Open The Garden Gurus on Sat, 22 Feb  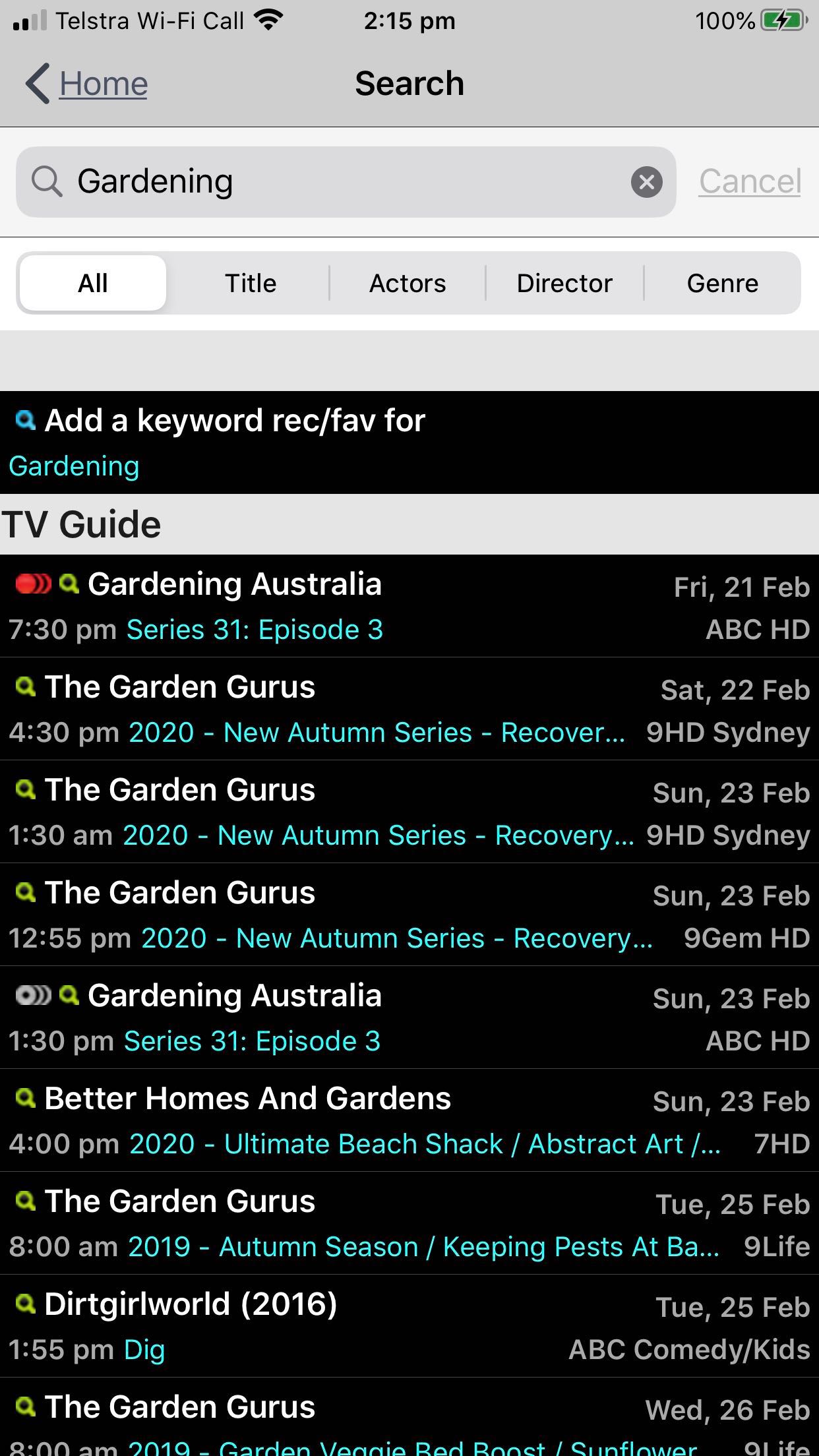pos(409,709)
